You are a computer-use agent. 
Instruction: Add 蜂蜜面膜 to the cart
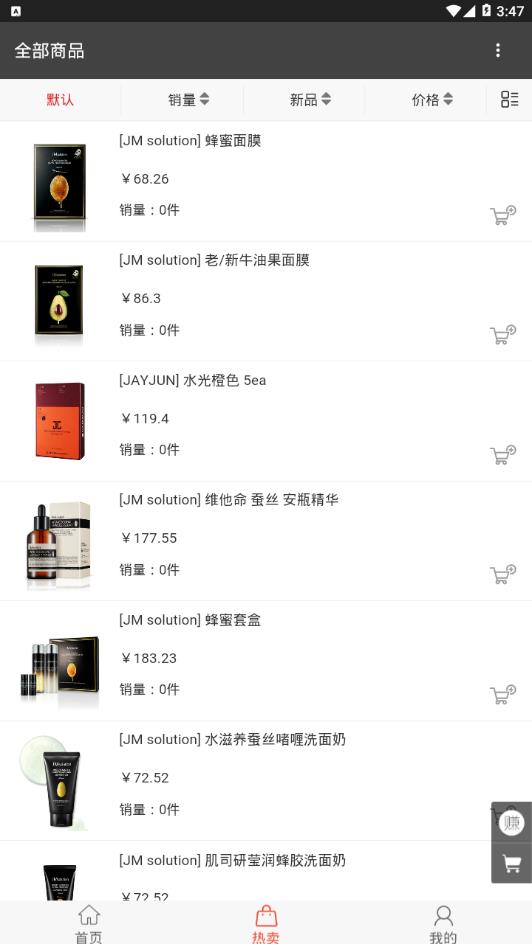(503, 215)
